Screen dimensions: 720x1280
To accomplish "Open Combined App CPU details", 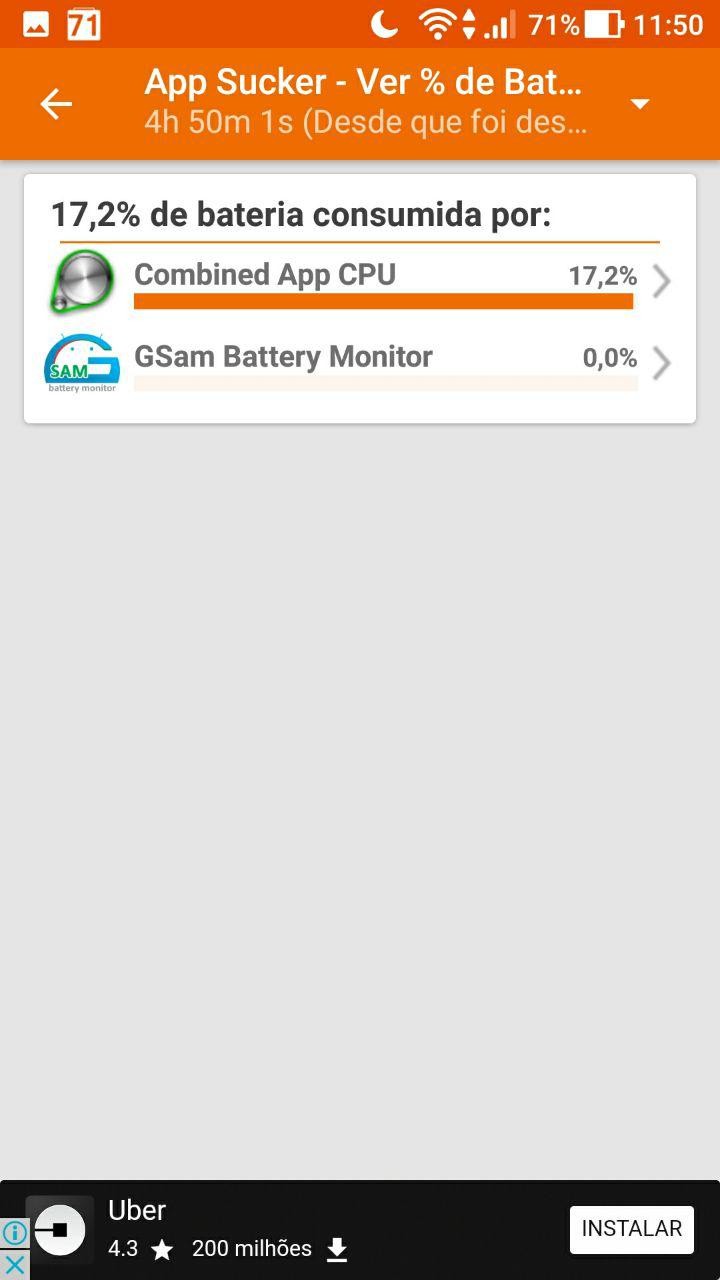I will point(360,282).
